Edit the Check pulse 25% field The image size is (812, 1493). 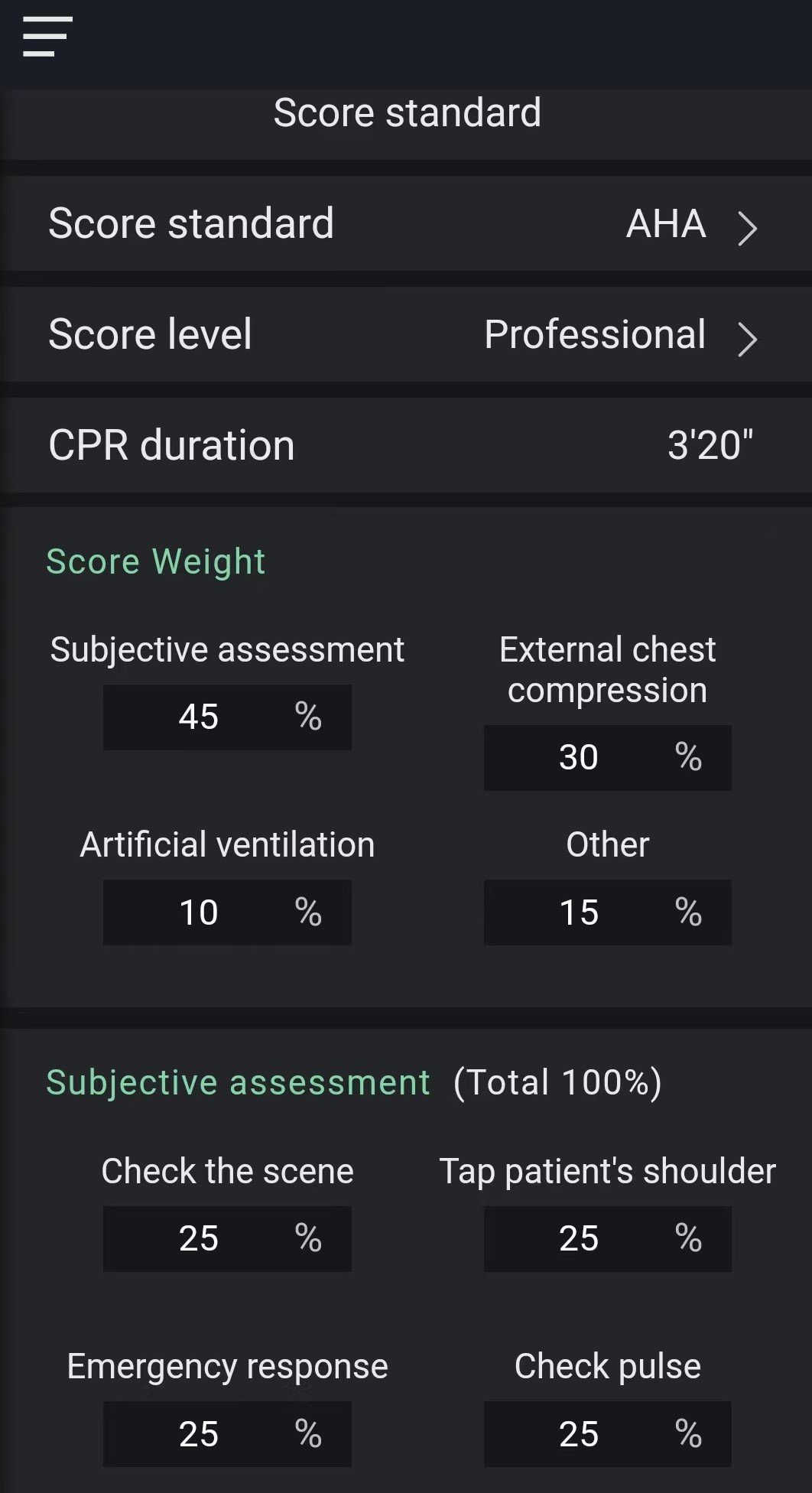click(607, 1434)
